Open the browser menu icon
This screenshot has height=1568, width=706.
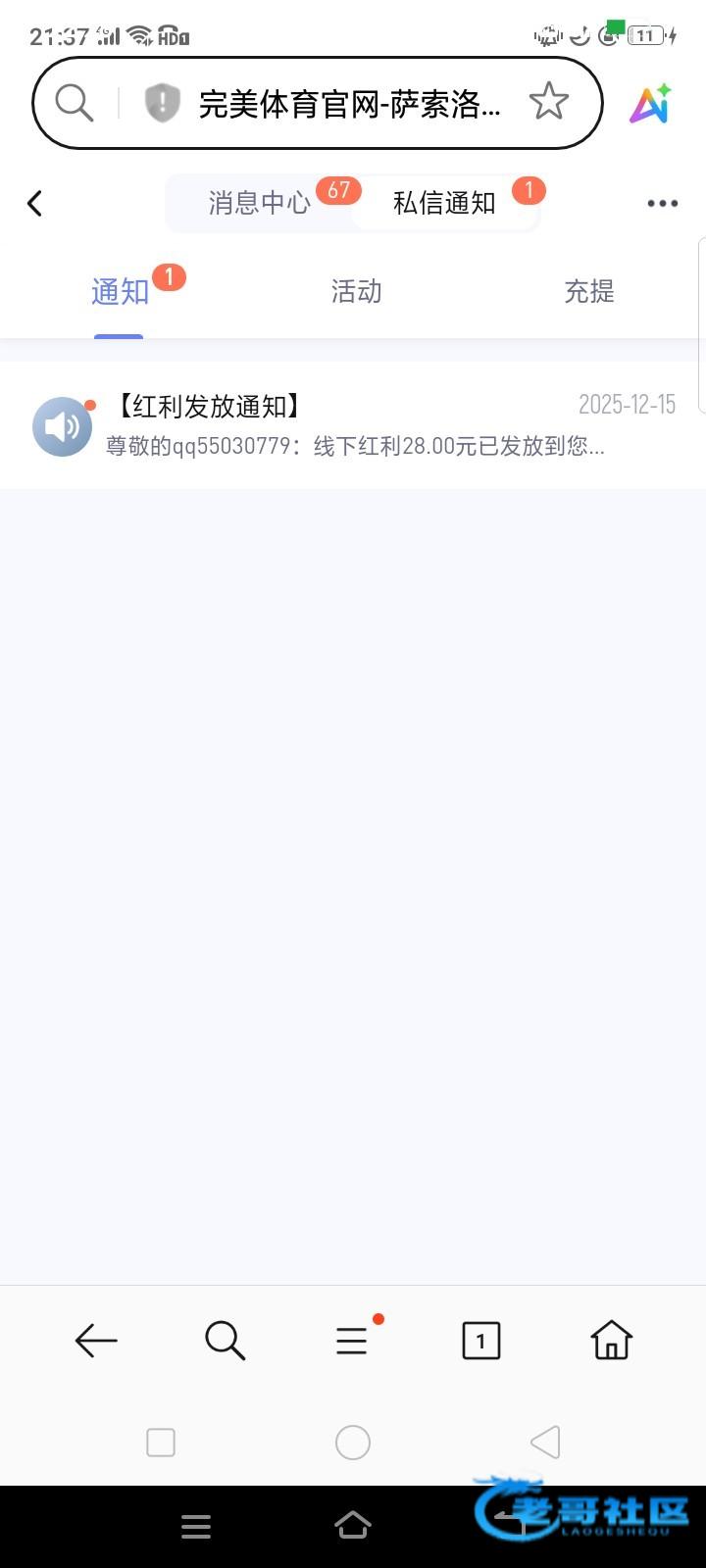(x=351, y=1340)
